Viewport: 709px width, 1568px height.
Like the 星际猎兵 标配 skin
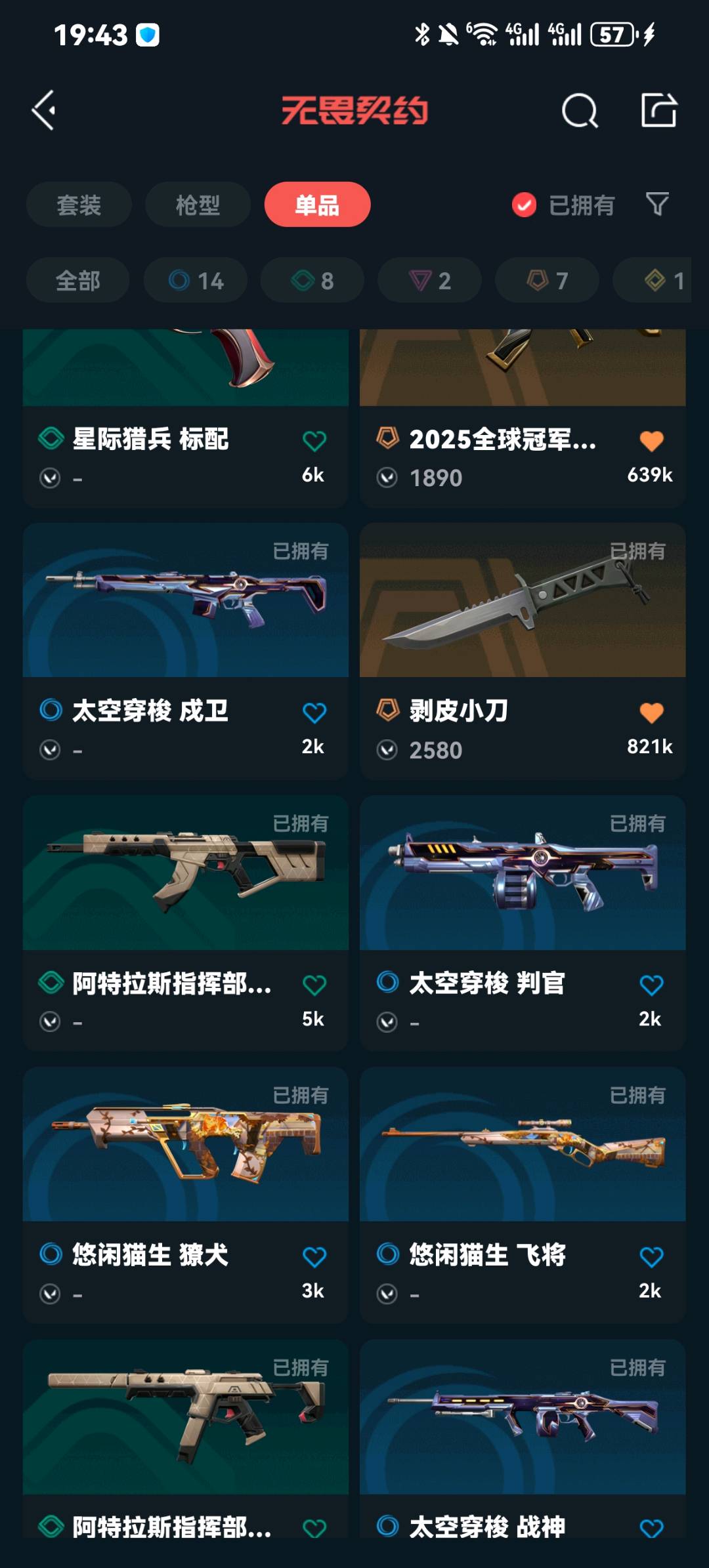pyautogui.click(x=314, y=441)
